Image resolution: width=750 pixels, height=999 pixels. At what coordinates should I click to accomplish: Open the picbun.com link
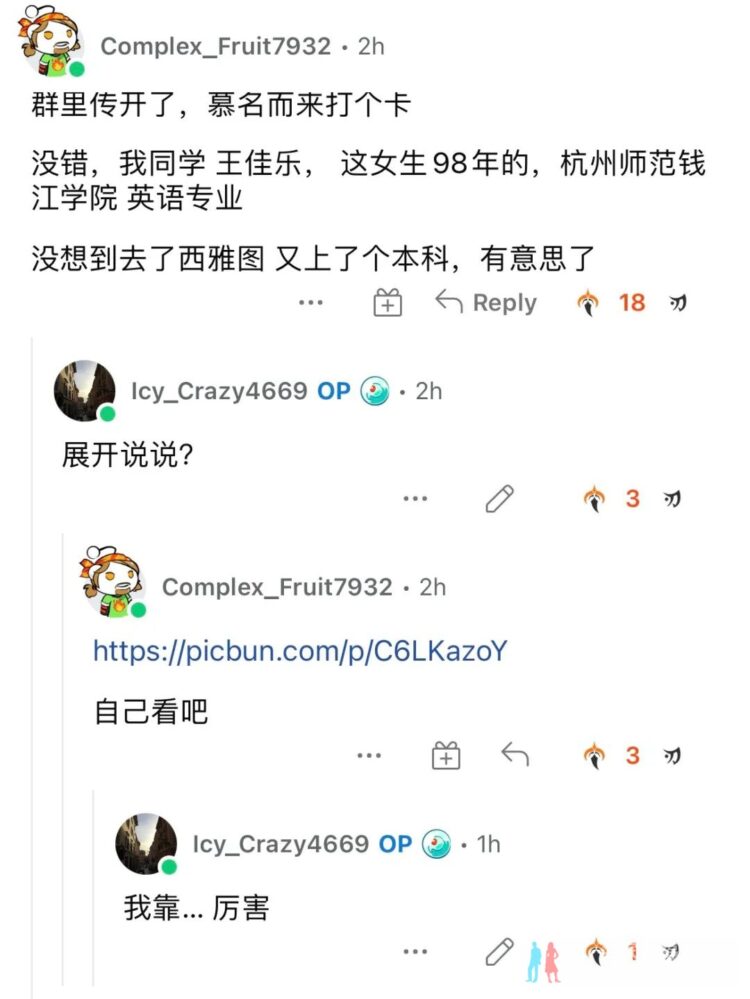(x=300, y=652)
